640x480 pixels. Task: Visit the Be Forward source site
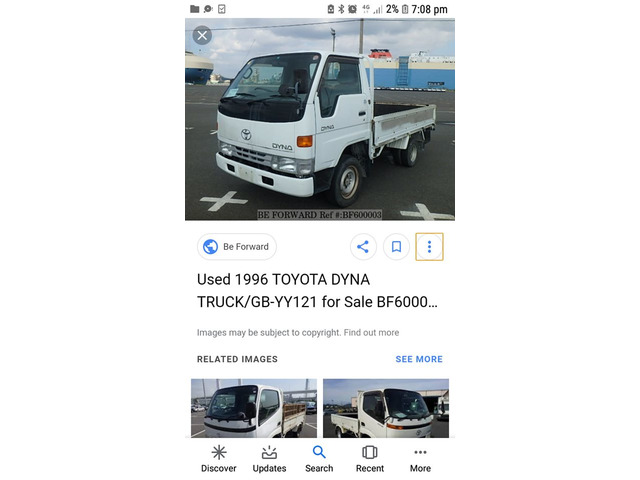click(x=237, y=246)
